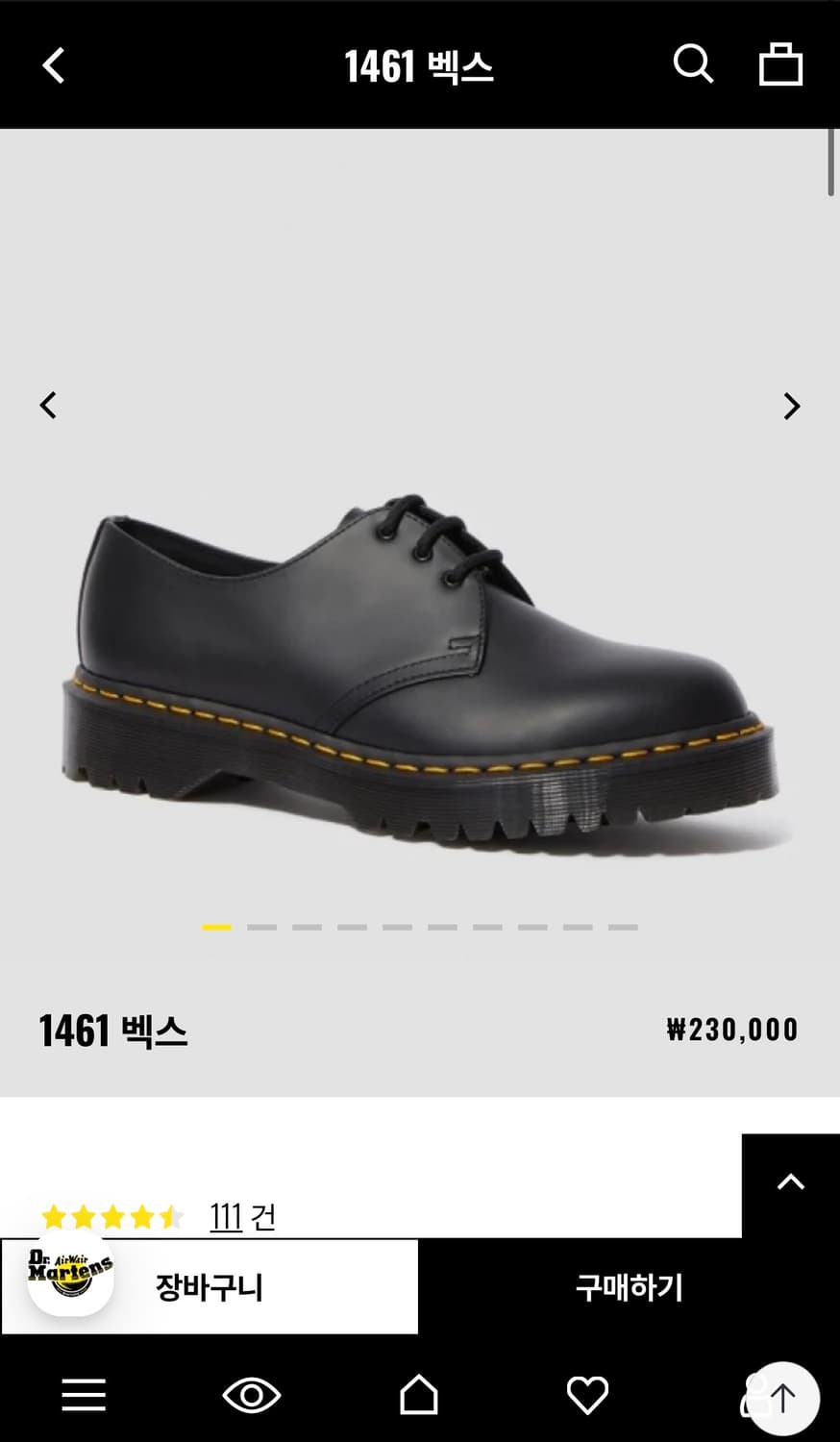Tap the back arrow to leave the product page
Screen dimensions: 840x1442
coord(54,64)
